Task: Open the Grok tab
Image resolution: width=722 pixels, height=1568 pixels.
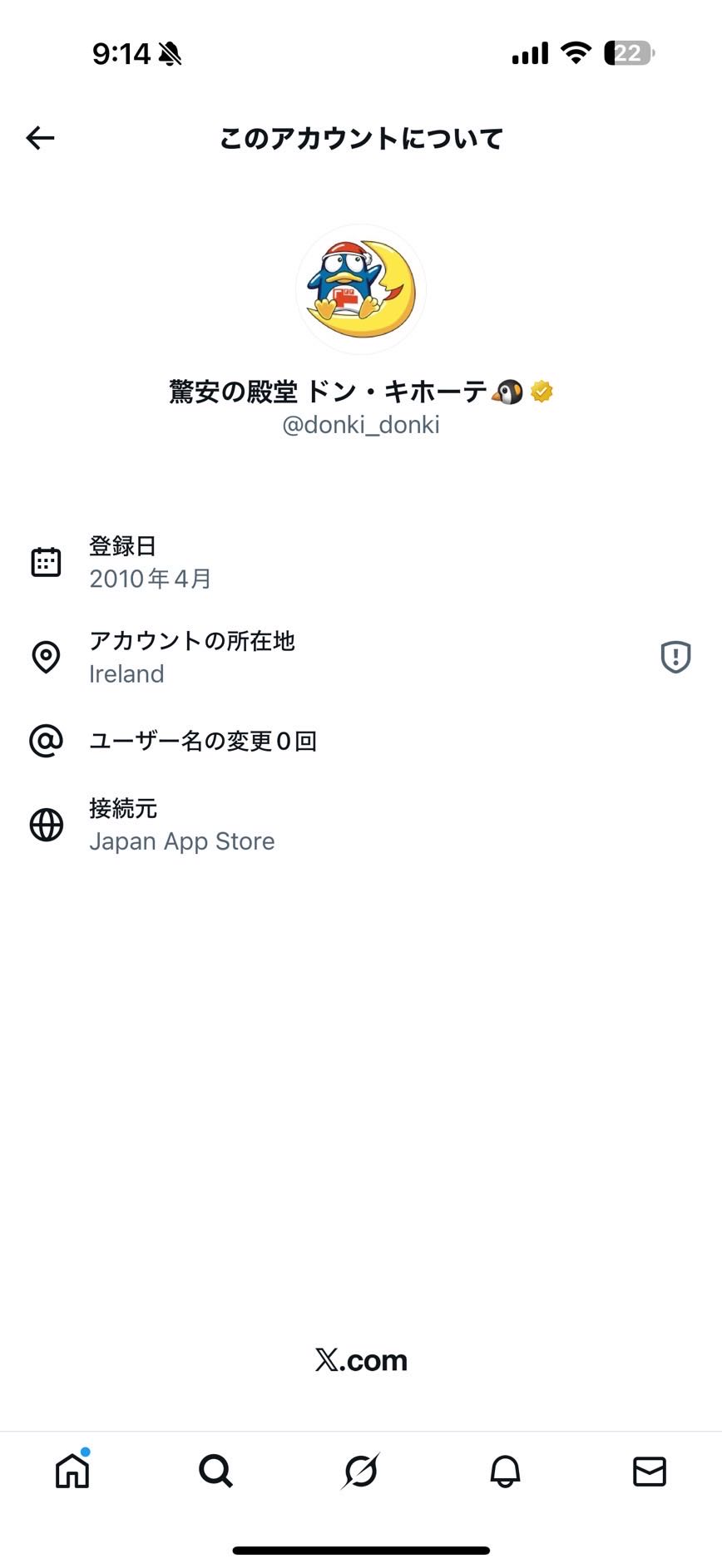Action: coord(361,1470)
